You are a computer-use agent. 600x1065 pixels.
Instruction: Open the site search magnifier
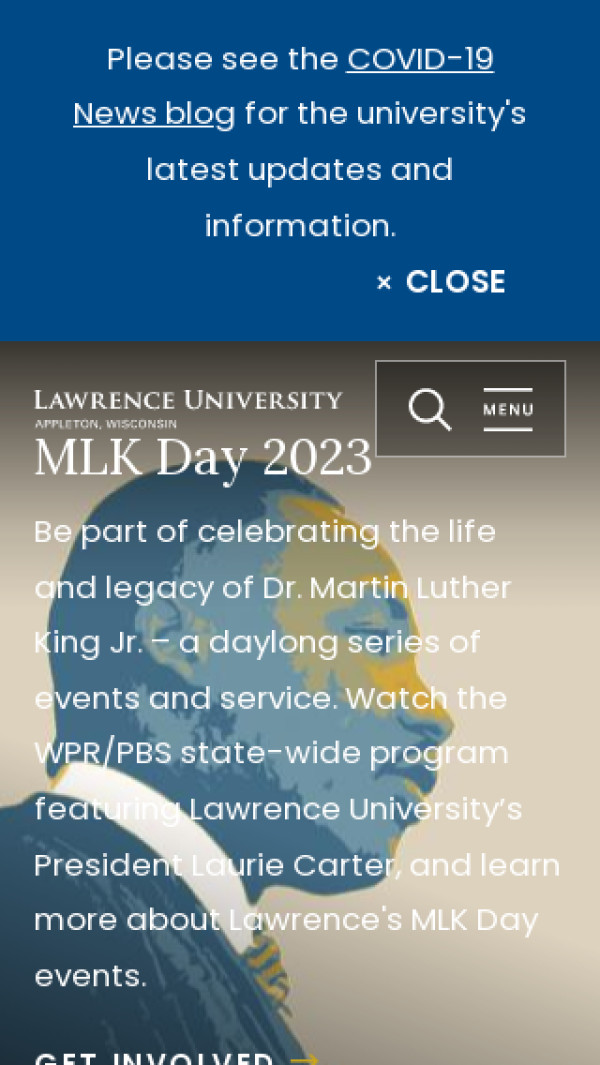click(429, 409)
